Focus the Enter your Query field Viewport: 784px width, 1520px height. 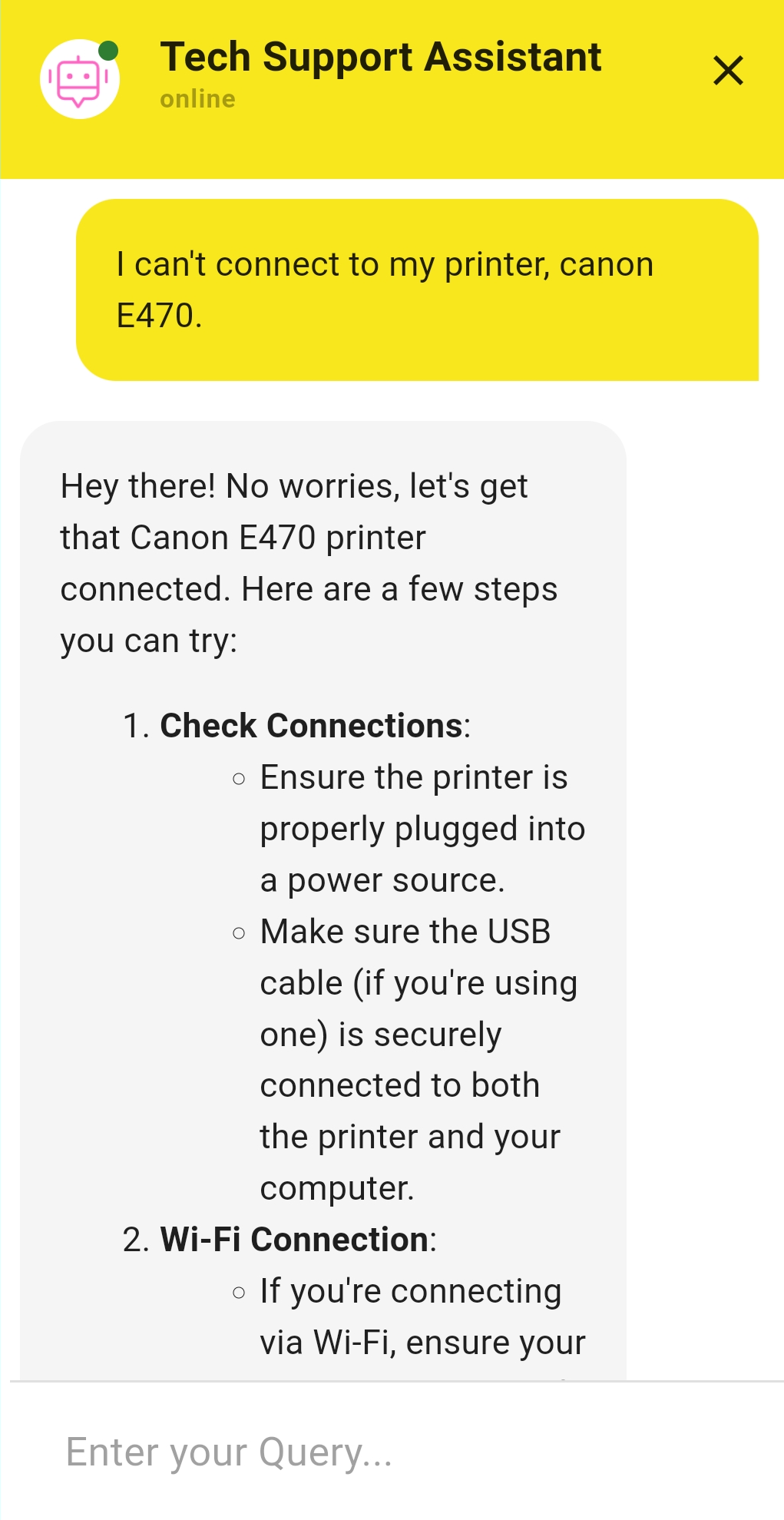pyautogui.click(x=392, y=1452)
